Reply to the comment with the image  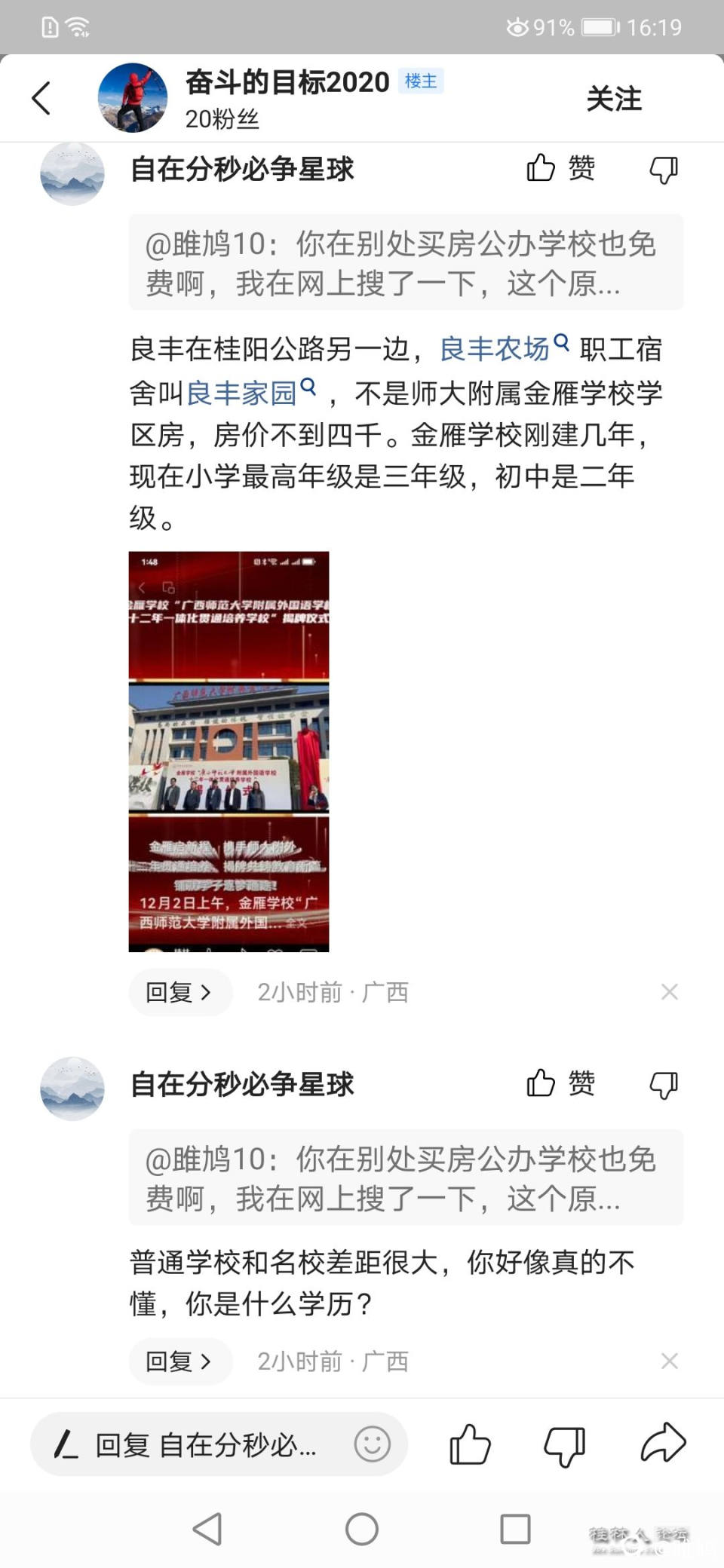(x=179, y=992)
